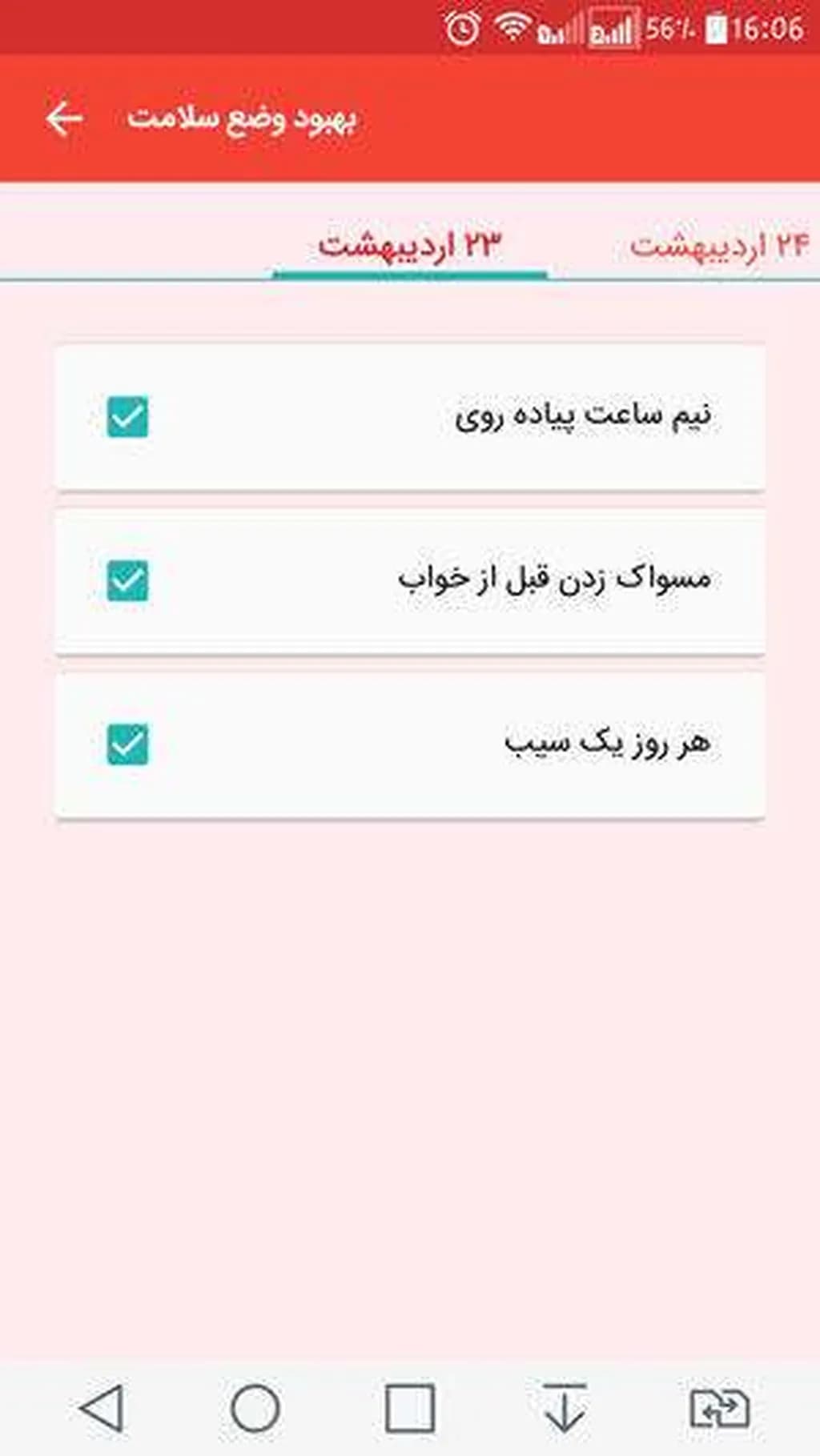Image resolution: width=820 pixels, height=1456 pixels.
Task: Go back using the top arrow
Action: pos(64,118)
